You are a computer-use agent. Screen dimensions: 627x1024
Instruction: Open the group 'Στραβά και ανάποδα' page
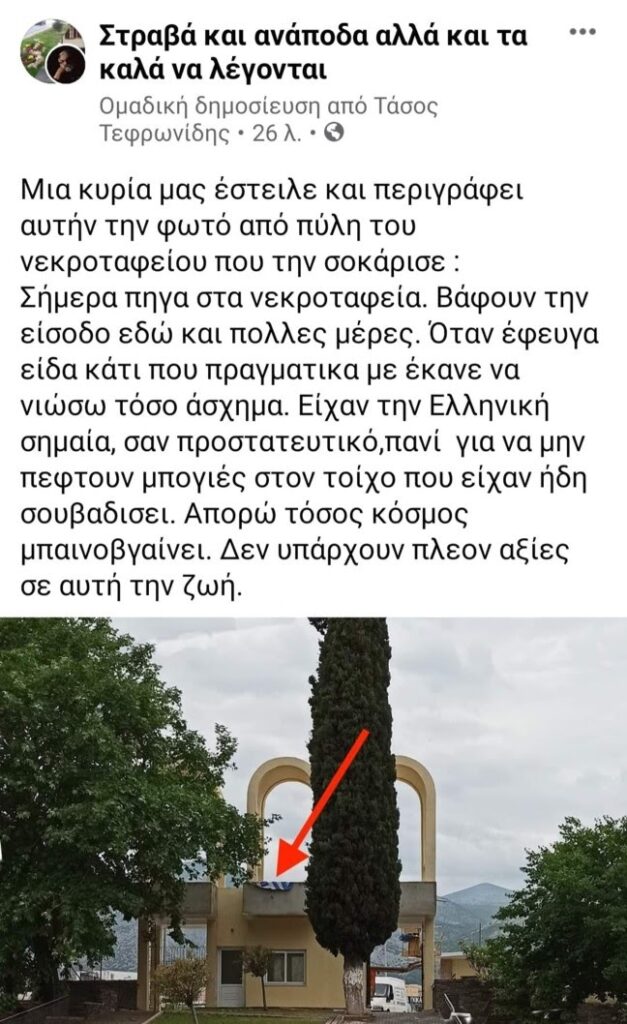pyautogui.click(x=313, y=52)
